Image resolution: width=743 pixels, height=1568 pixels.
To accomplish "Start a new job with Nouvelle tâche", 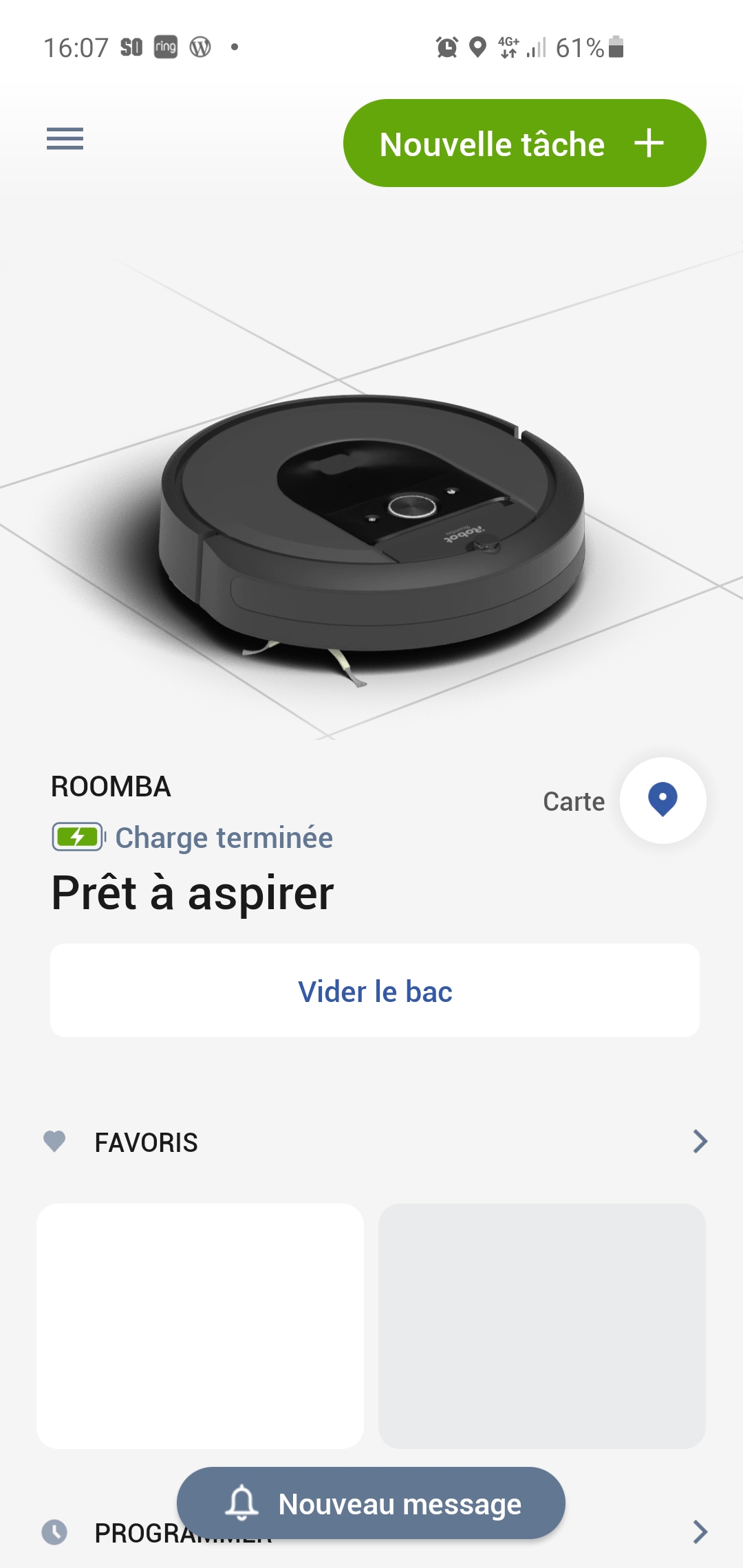I will tap(525, 143).
